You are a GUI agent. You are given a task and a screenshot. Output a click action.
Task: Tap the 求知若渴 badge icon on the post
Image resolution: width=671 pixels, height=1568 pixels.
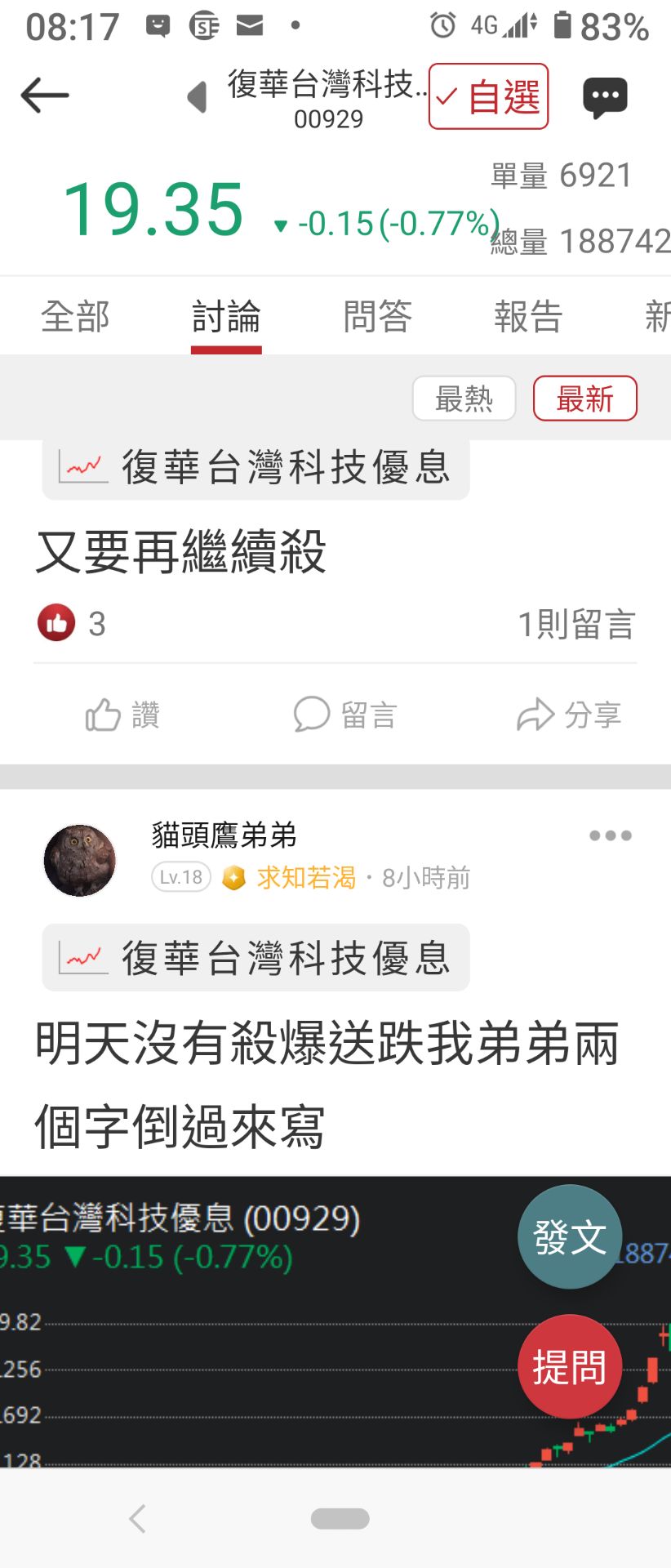point(234,878)
